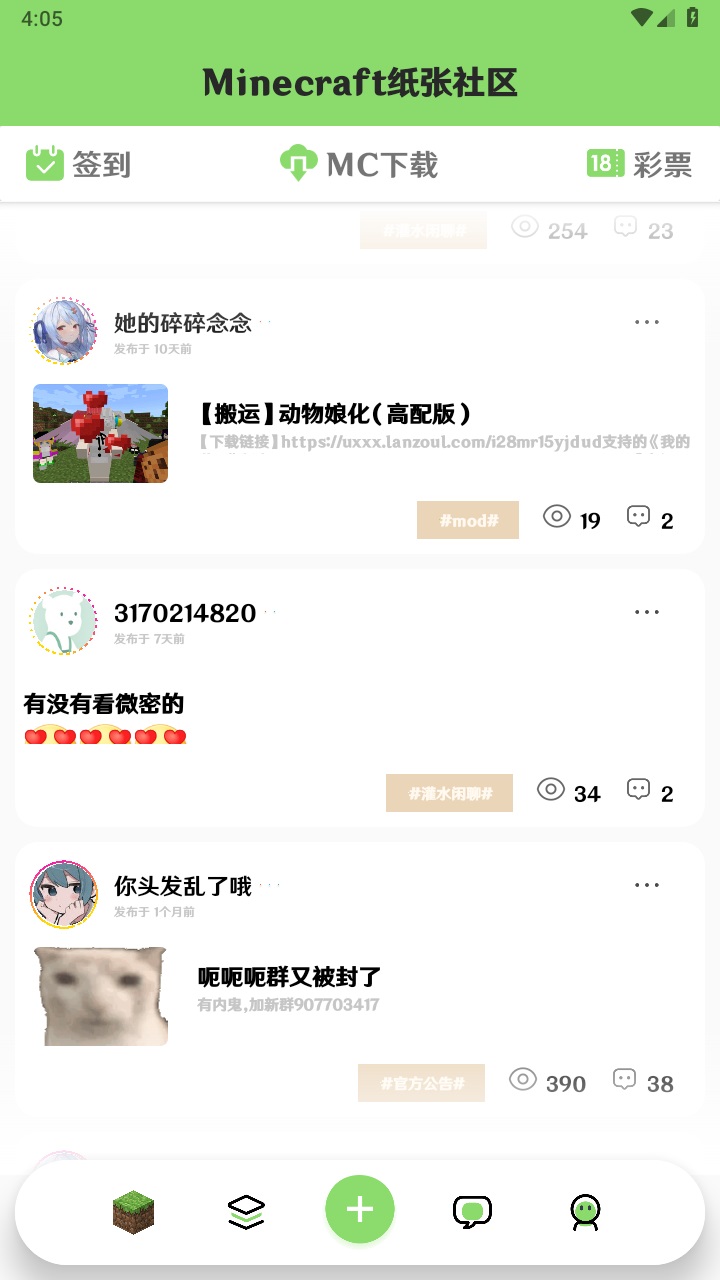720x1280 pixels.
Task: Tap the comment icon showing 38
Action: pos(625,1078)
